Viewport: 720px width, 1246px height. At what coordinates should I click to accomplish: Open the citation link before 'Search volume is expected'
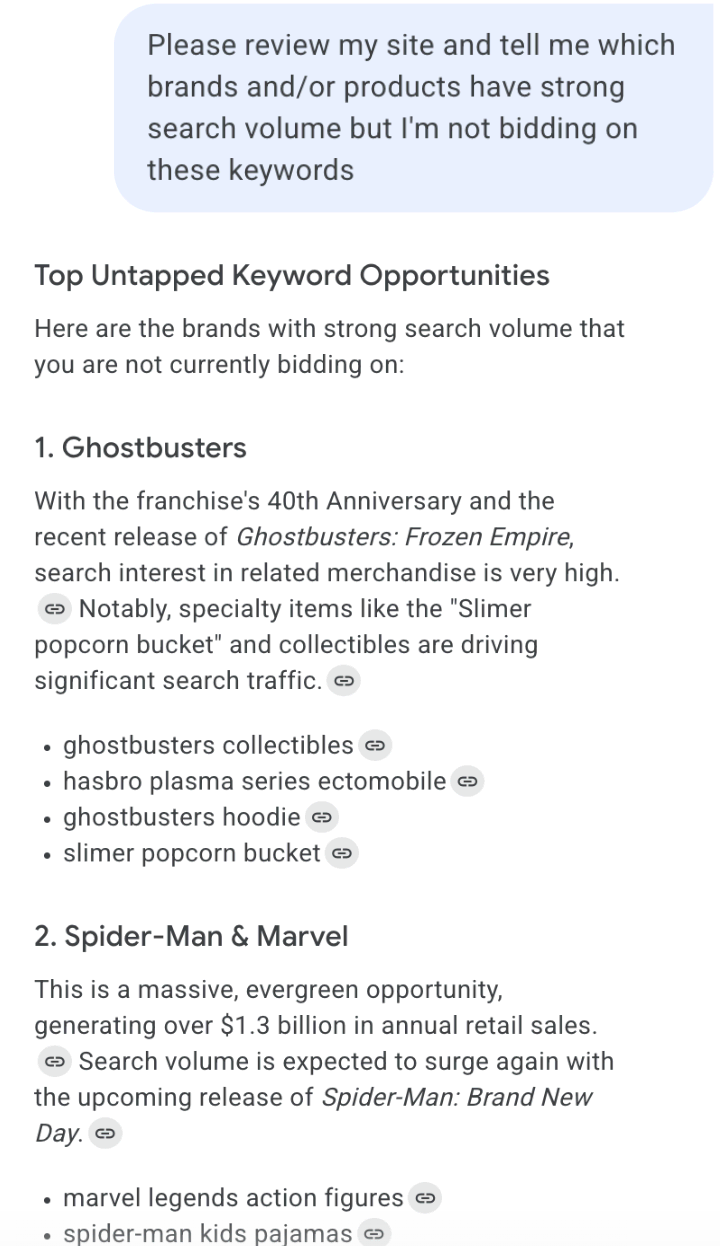[53, 1061]
